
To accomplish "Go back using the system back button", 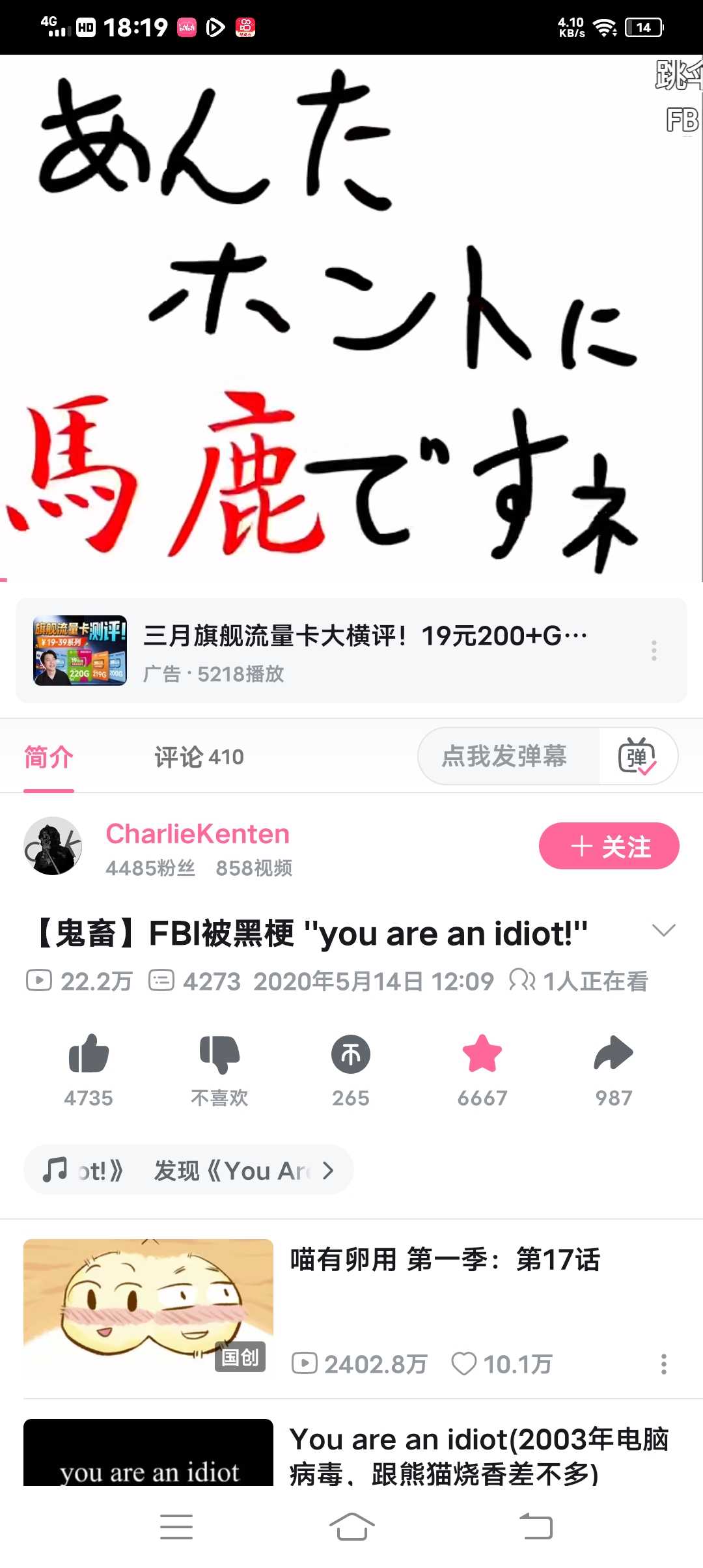I will pyautogui.click(x=536, y=1526).
